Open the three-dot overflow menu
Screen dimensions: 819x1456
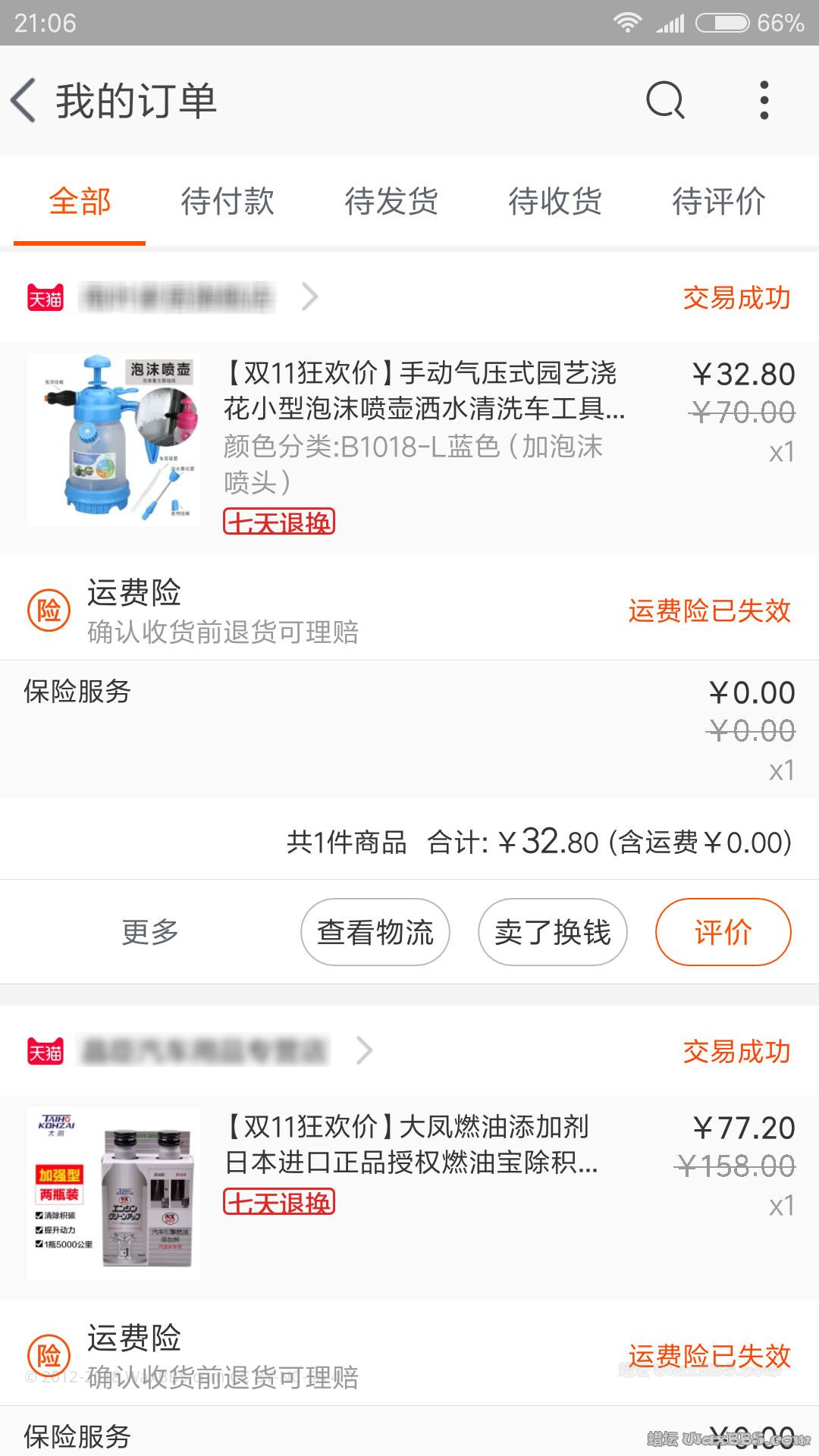point(764,101)
